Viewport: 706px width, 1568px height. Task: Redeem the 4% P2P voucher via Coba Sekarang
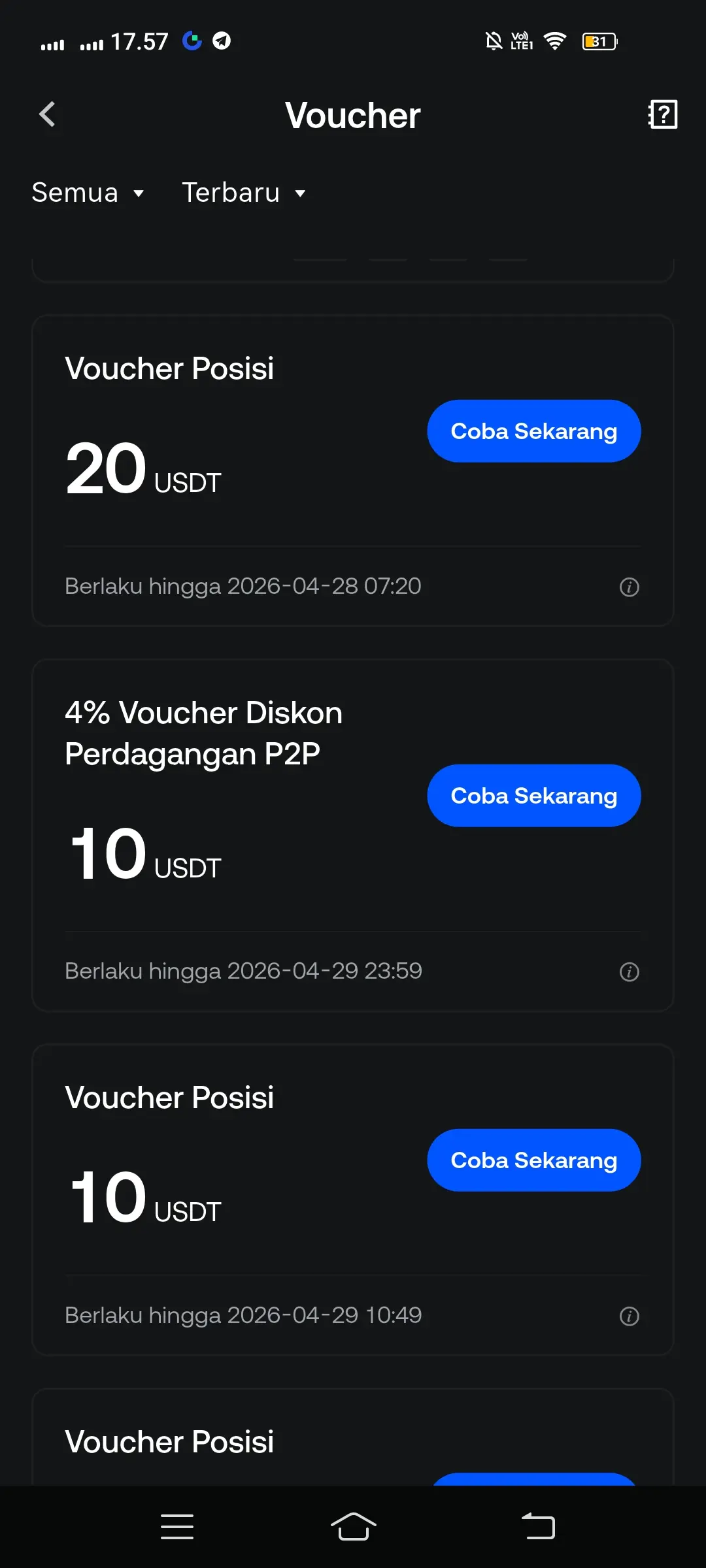click(x=534, y=795)
